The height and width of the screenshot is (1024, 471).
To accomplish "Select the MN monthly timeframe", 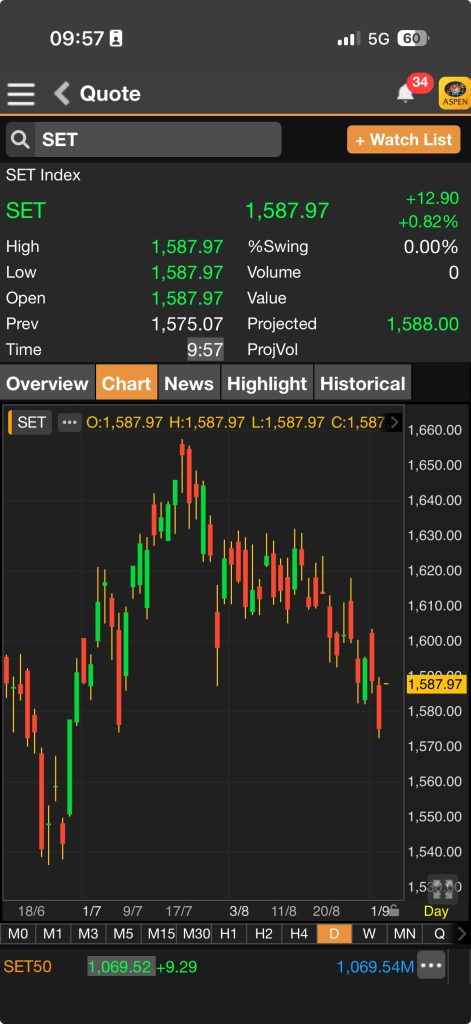I will tap(404, 934).
